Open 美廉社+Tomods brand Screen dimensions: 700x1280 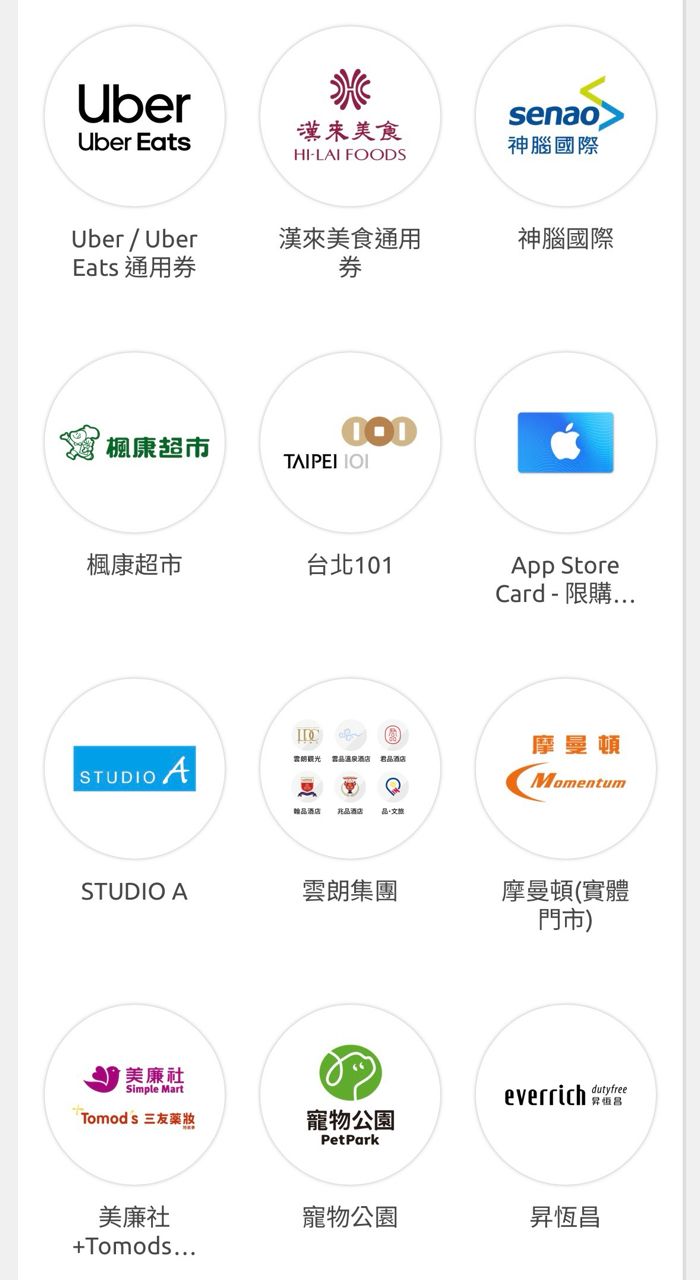click(x=134, y=1095)
